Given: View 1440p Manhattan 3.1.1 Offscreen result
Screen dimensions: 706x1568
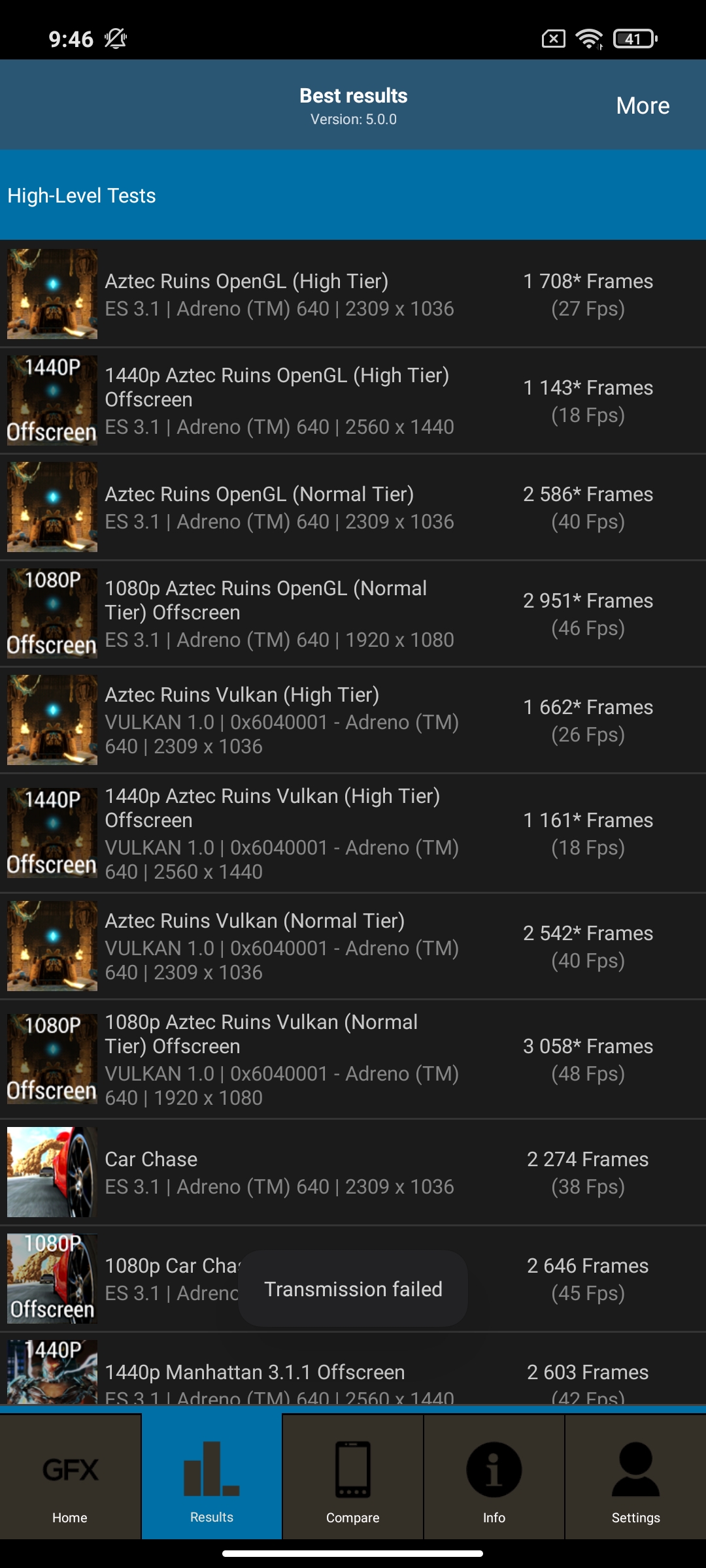Looking at the screenshot, I should pyautogui.click(x=353, y=1372).
